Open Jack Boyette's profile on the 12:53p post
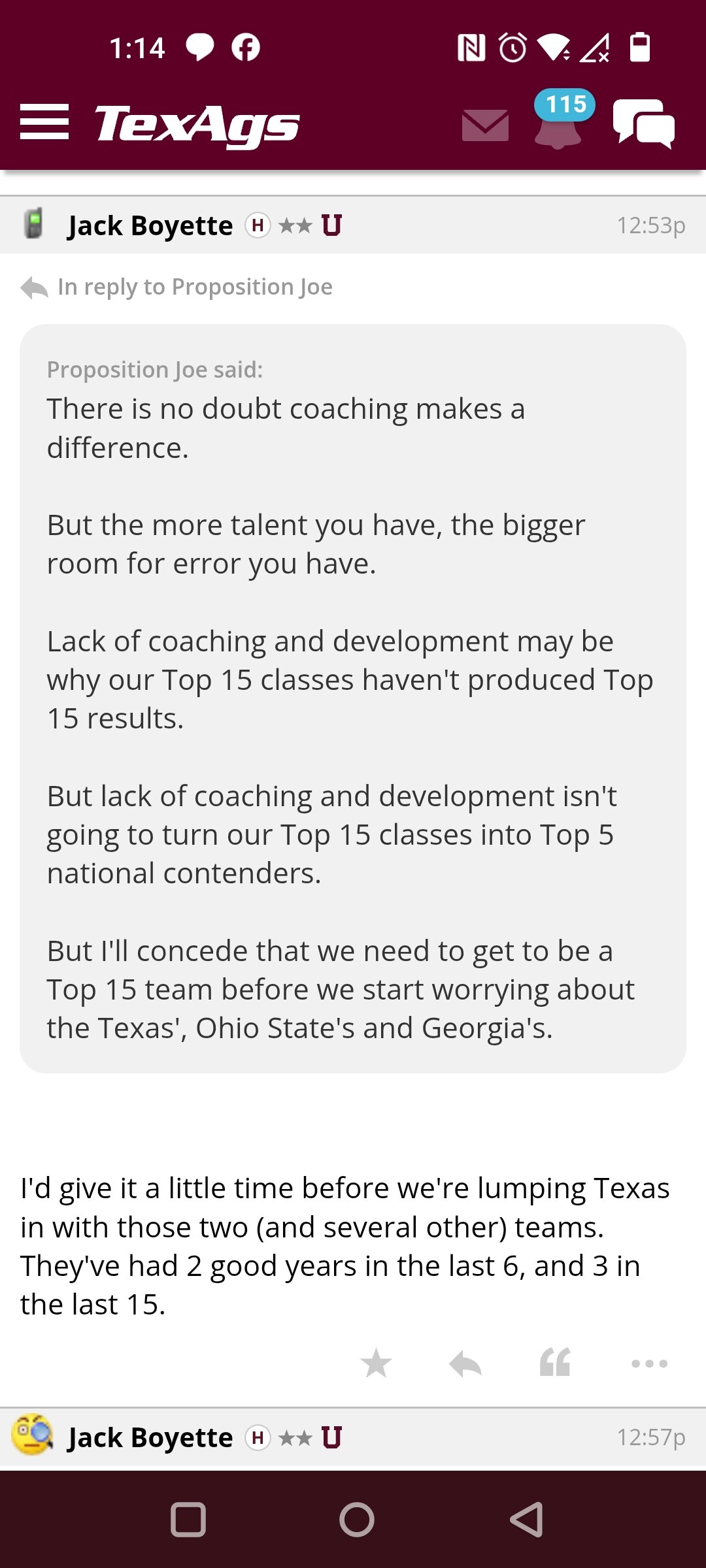Viewport: 706px width, 1568px height. [150, 226]
